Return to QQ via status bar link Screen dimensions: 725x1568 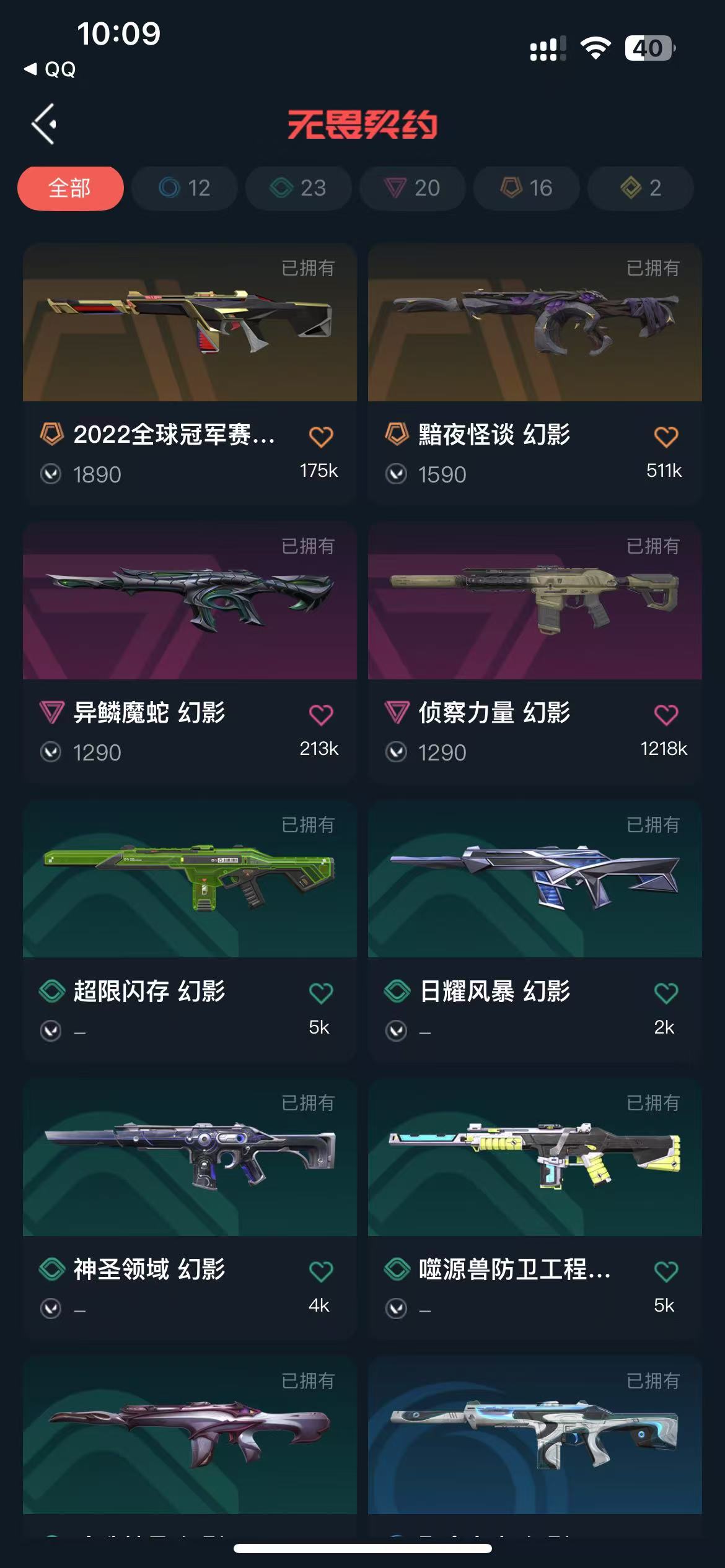pos(50,69)
